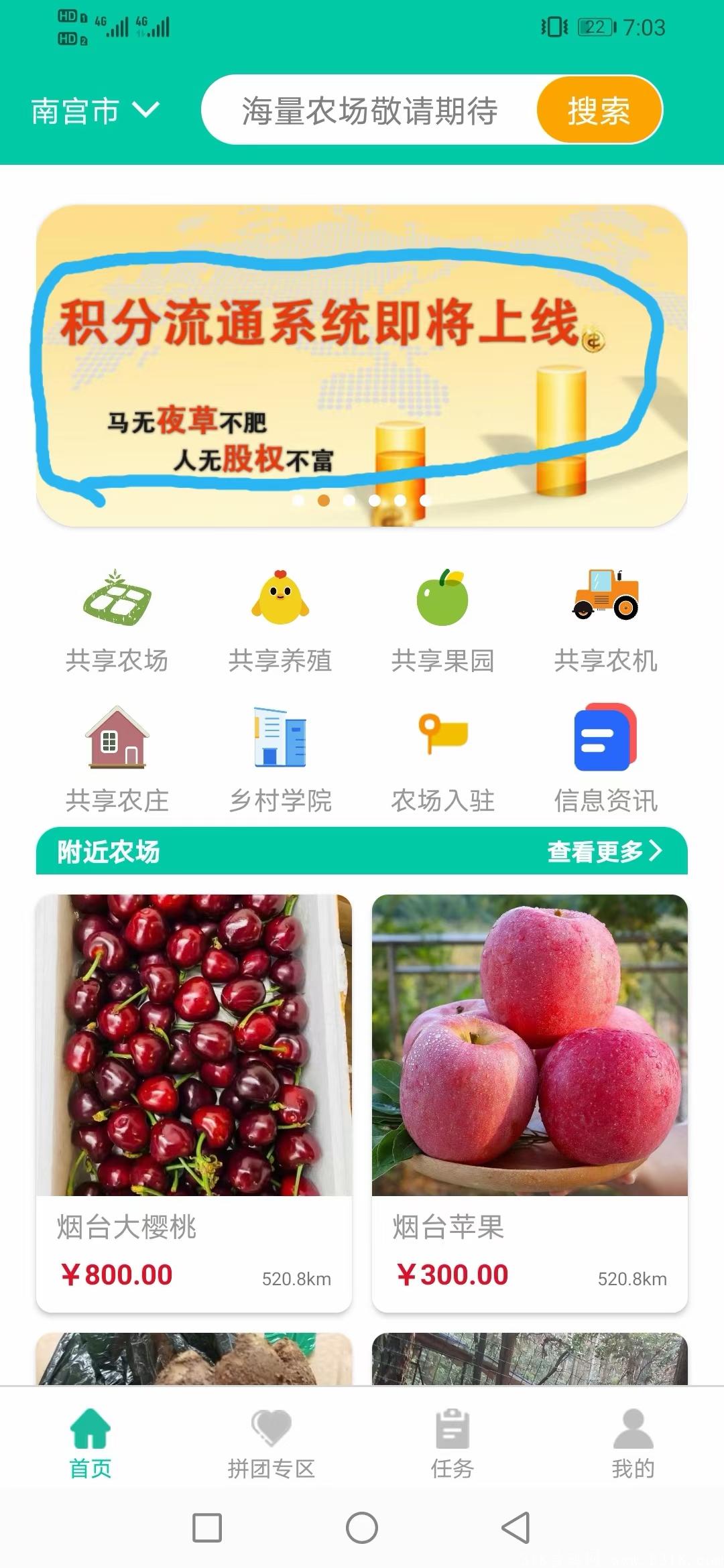The width and height of the screenshot is (724, 1568).
Task: View 信息资讯 news section
Action: pyautogui.click(x=606, y=760)
